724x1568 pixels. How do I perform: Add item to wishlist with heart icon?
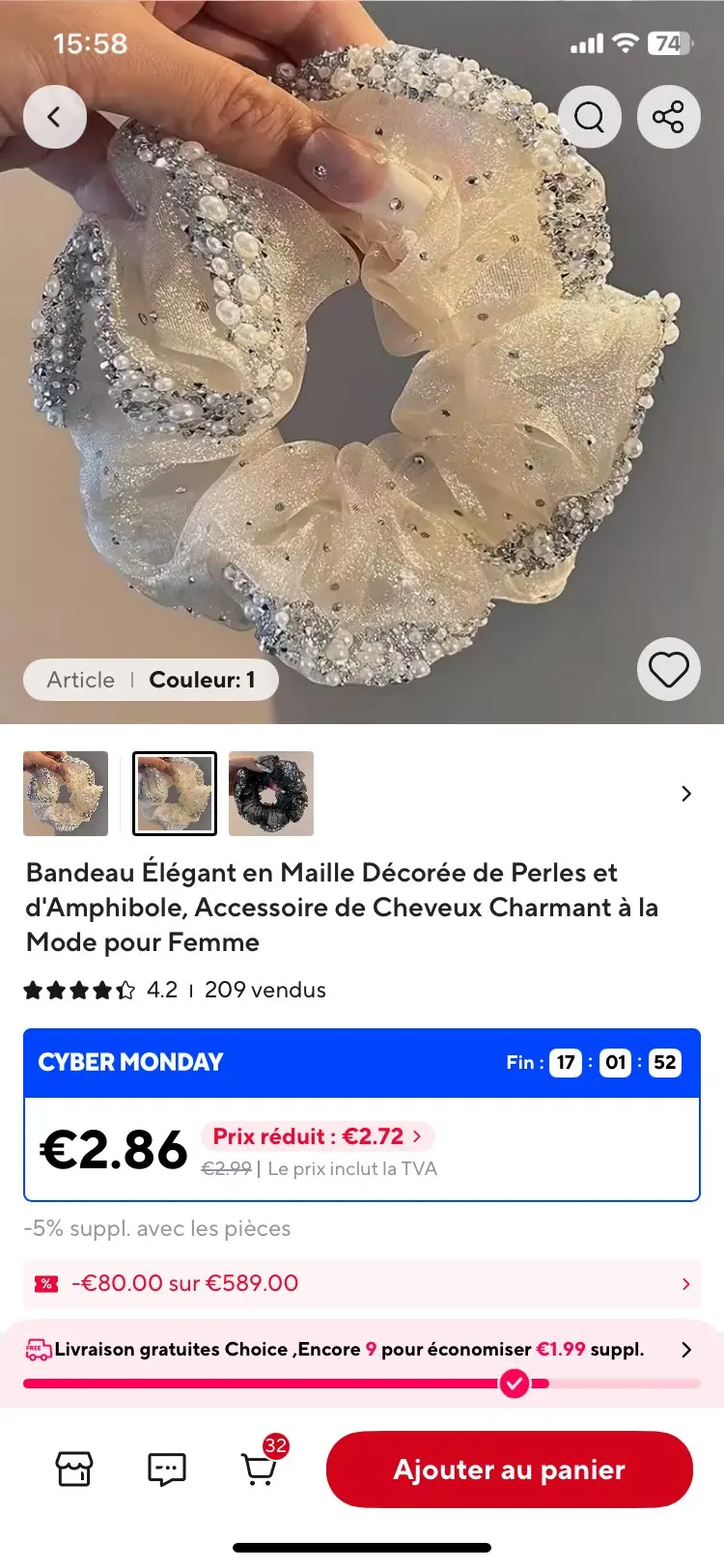pos(668,669)
